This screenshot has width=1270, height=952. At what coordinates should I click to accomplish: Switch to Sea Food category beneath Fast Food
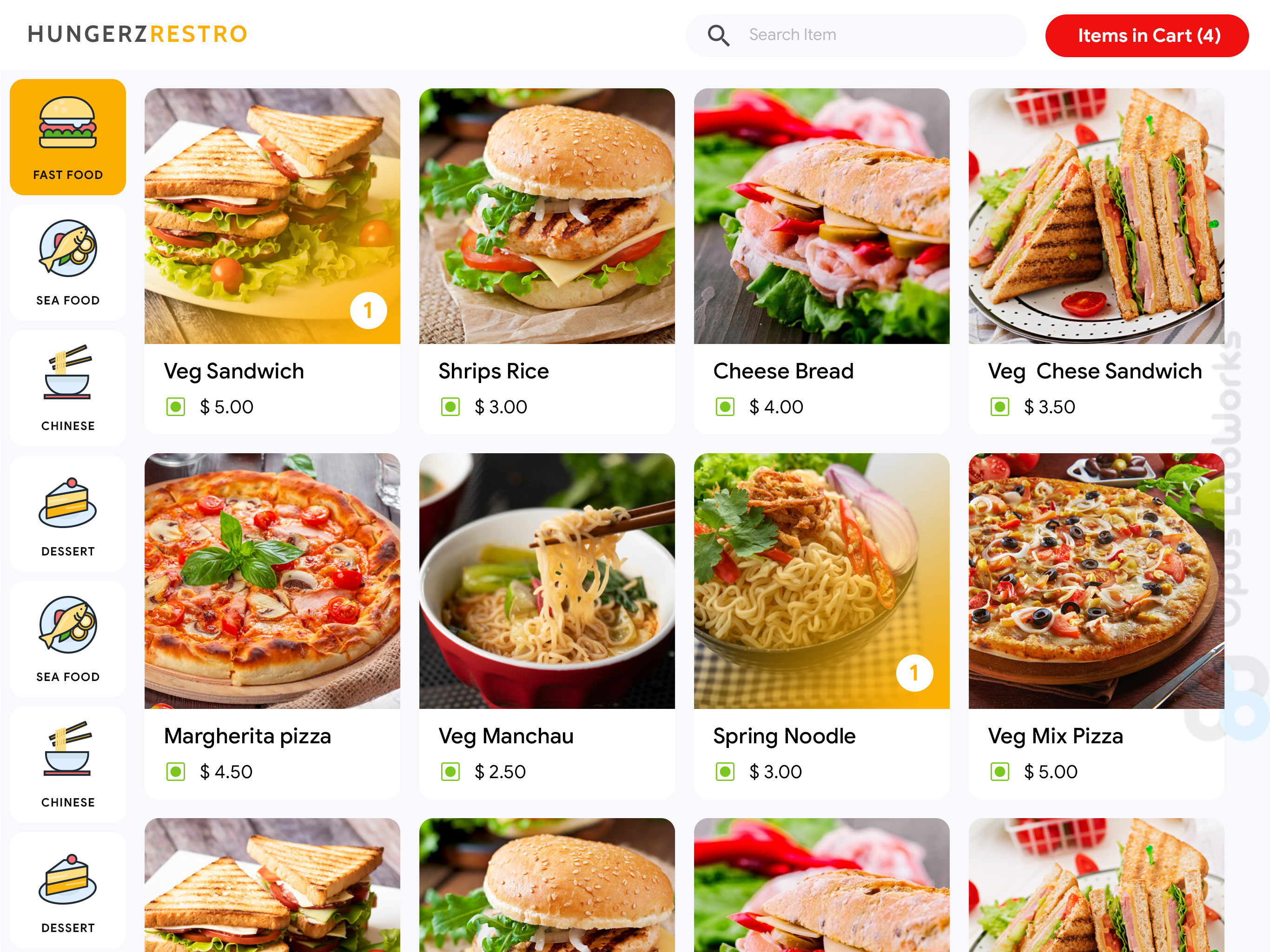pos(68,263)
